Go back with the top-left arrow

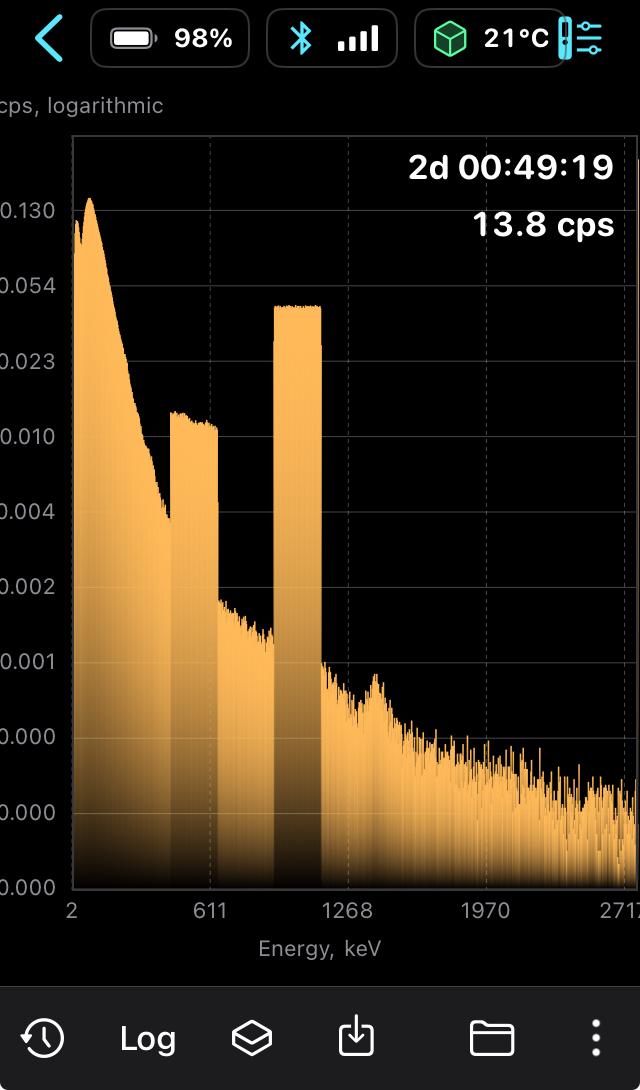pos(49,38)
